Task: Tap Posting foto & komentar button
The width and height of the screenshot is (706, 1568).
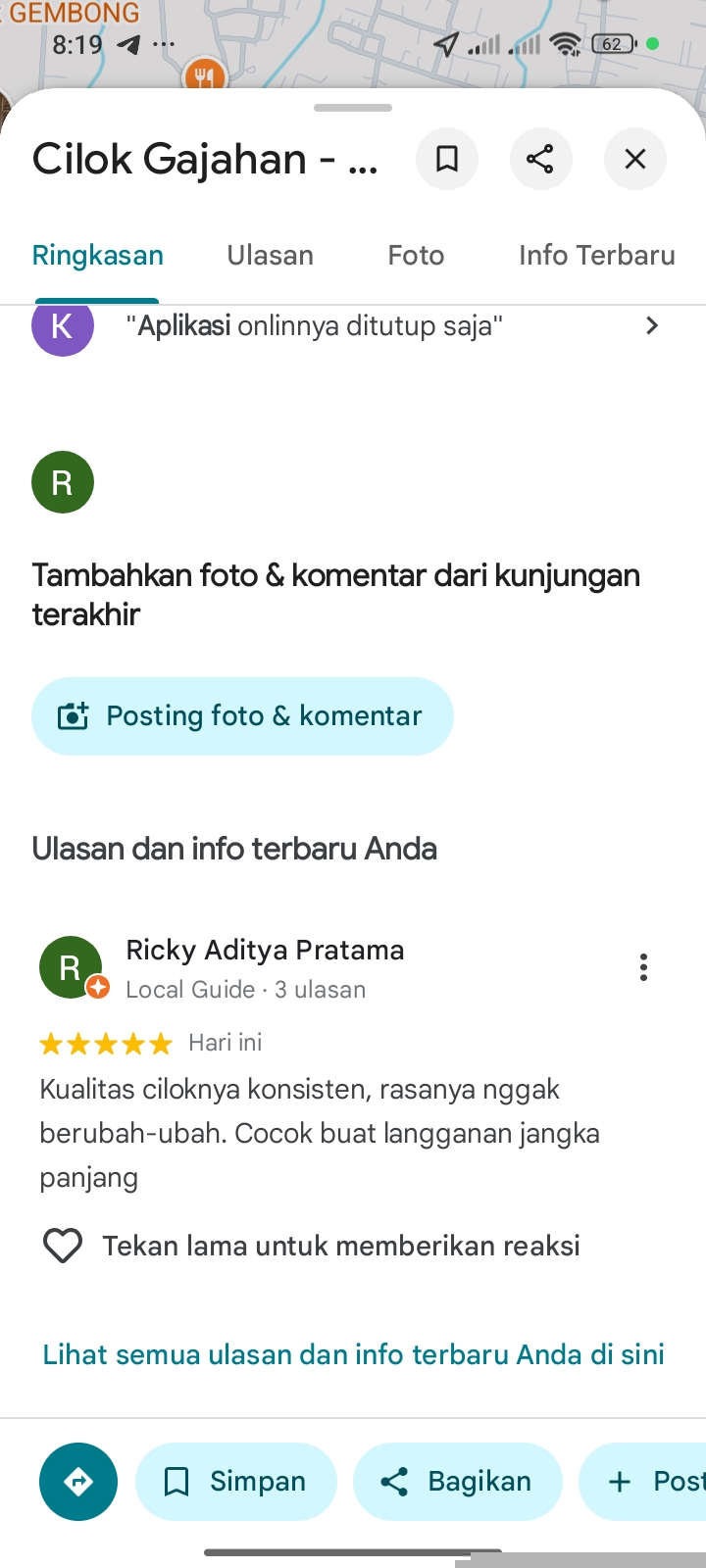Action: [242, 716]
